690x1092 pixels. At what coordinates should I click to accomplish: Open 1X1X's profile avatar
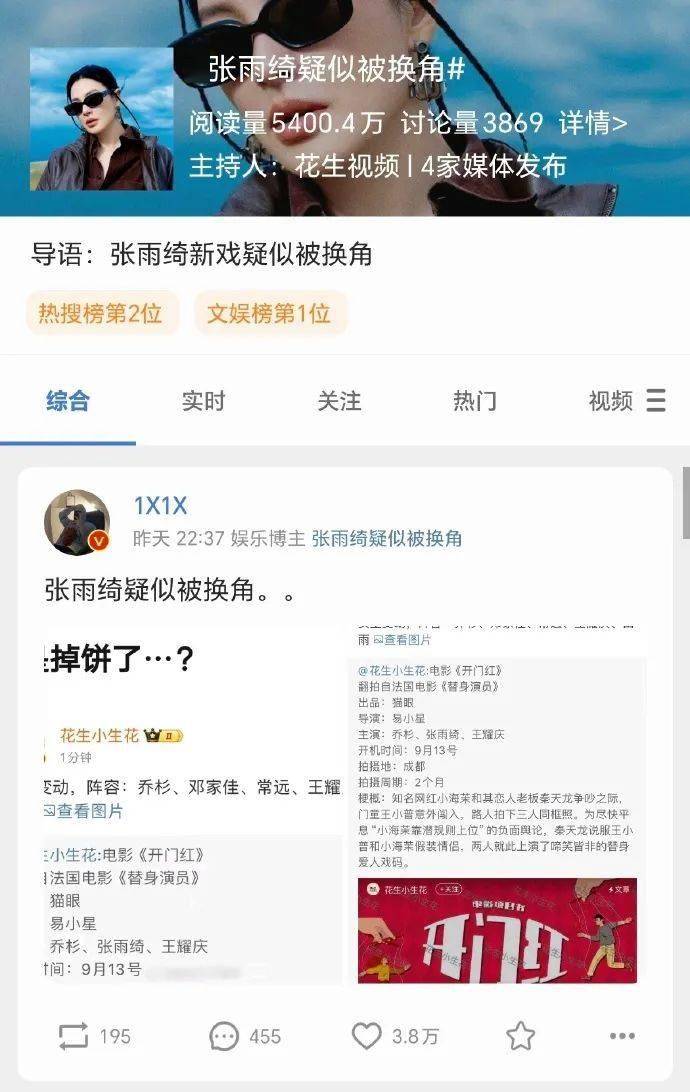(x=77, y=522)
